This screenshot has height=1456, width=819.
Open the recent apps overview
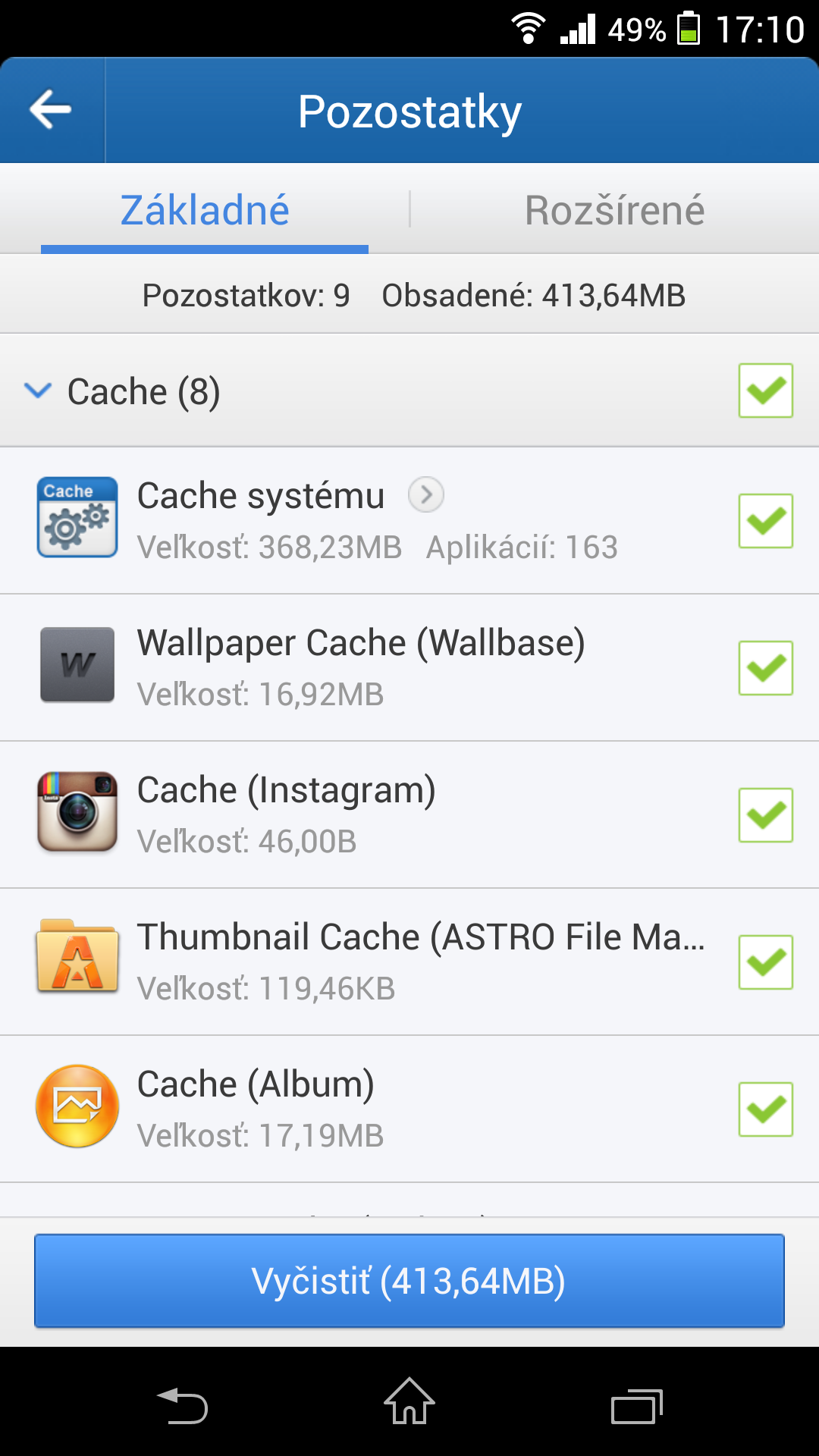[636, 1407]
